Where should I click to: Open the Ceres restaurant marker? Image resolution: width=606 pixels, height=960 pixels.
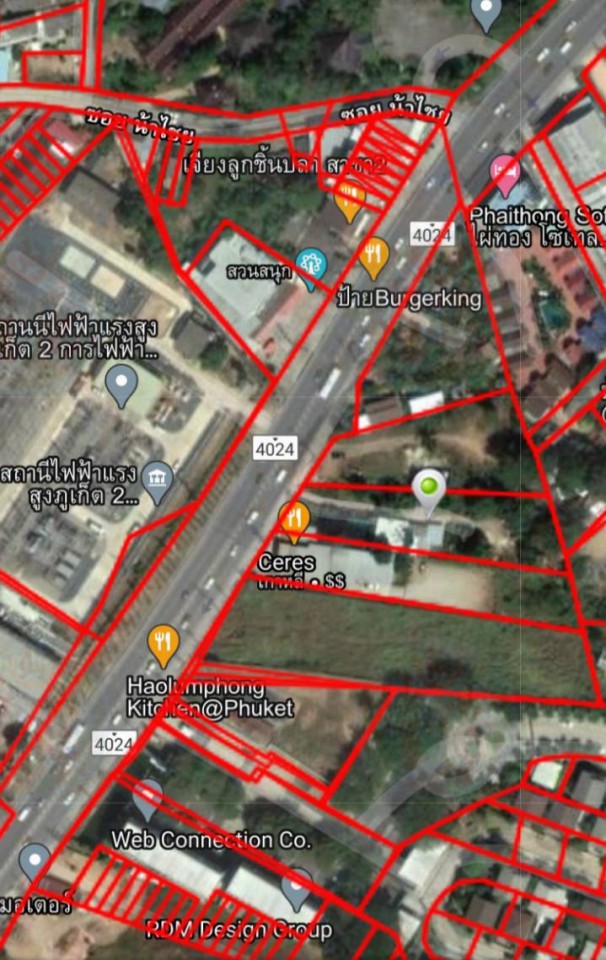[x=293, y=520]
